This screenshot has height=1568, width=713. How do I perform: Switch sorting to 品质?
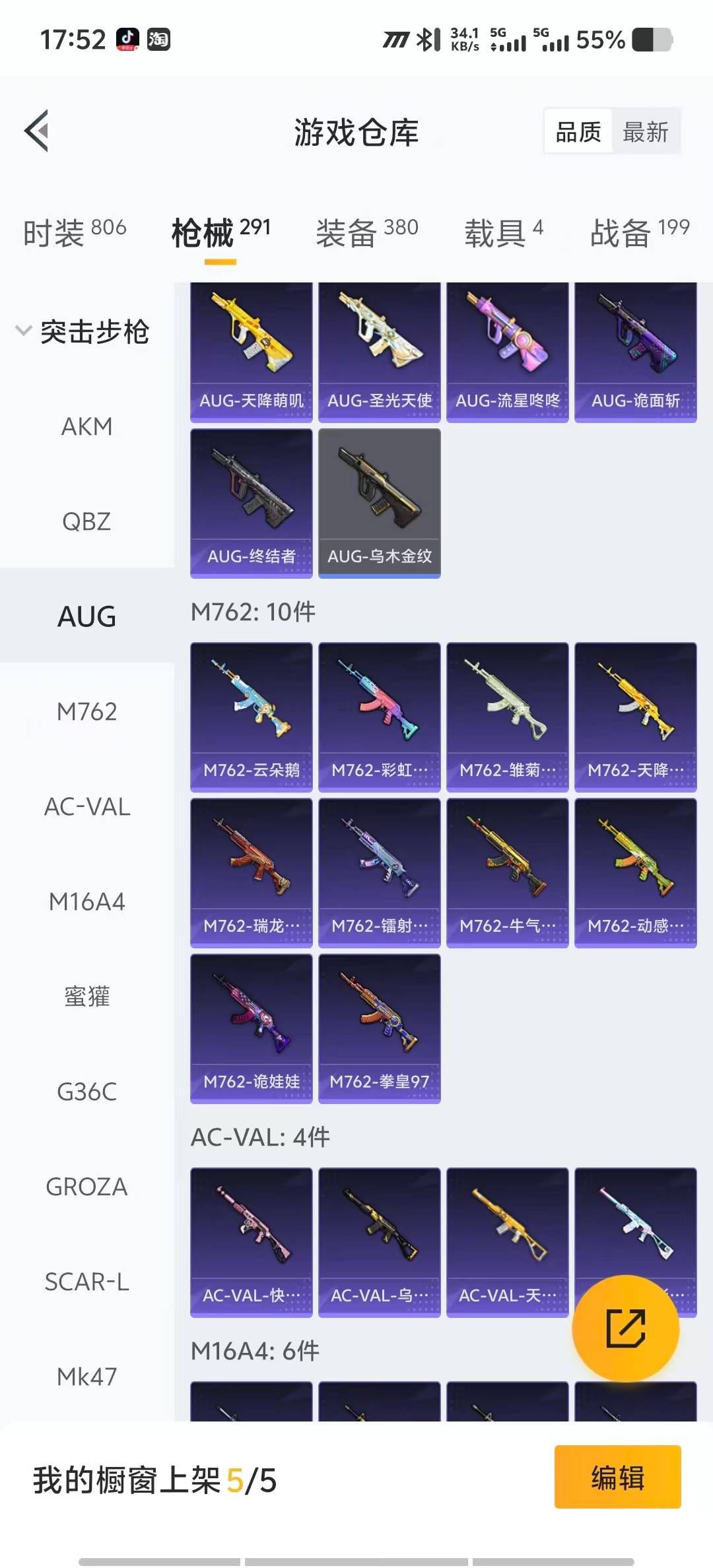[x=576, y=131]
